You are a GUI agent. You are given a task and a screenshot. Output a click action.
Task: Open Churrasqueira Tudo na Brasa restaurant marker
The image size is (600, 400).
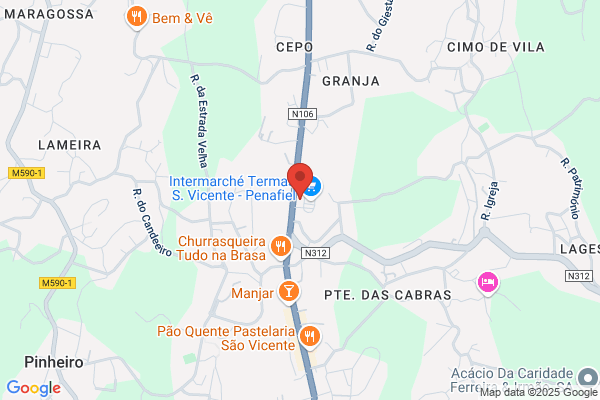[281, 247]
